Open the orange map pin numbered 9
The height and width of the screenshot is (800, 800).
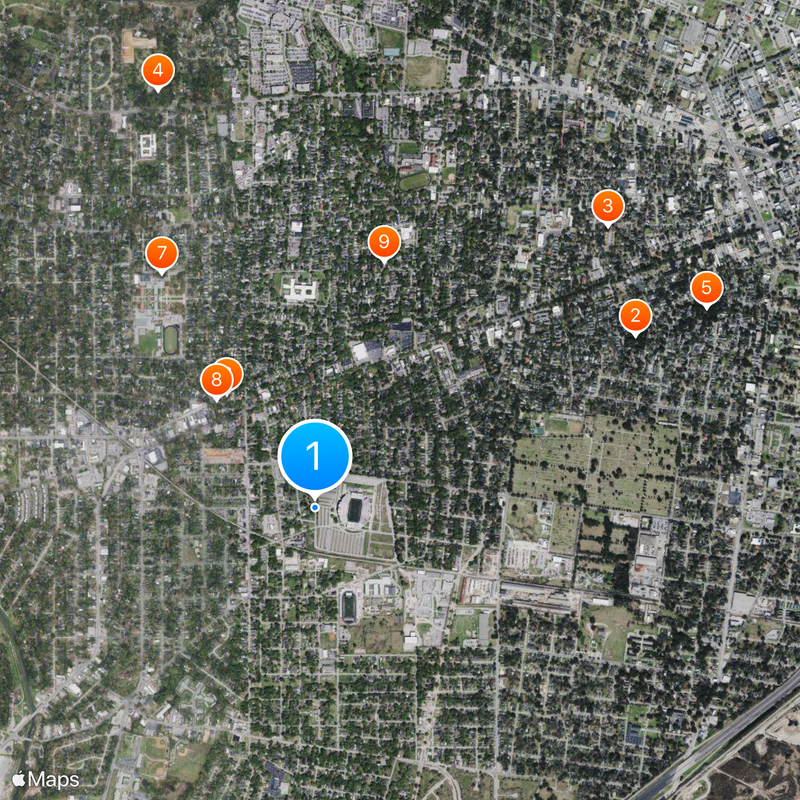click(383, 242)
